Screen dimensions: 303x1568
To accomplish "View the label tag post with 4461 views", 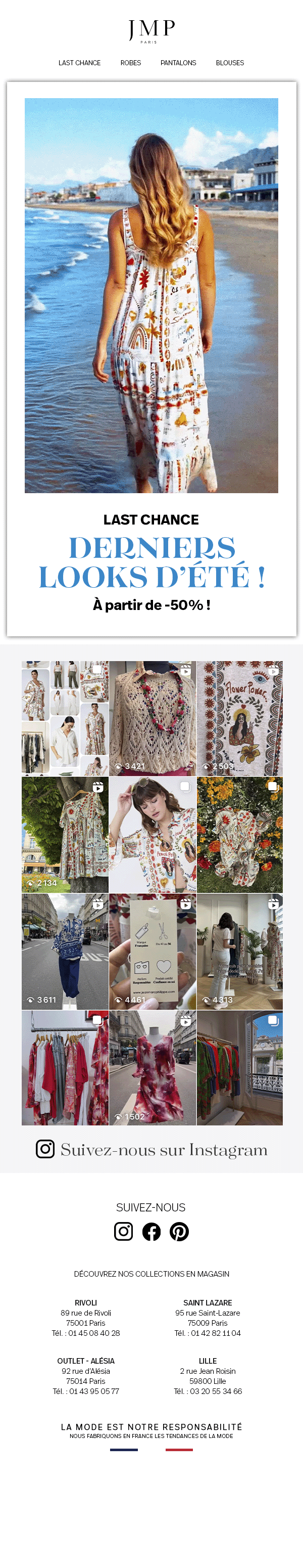I will coord(153,951).
